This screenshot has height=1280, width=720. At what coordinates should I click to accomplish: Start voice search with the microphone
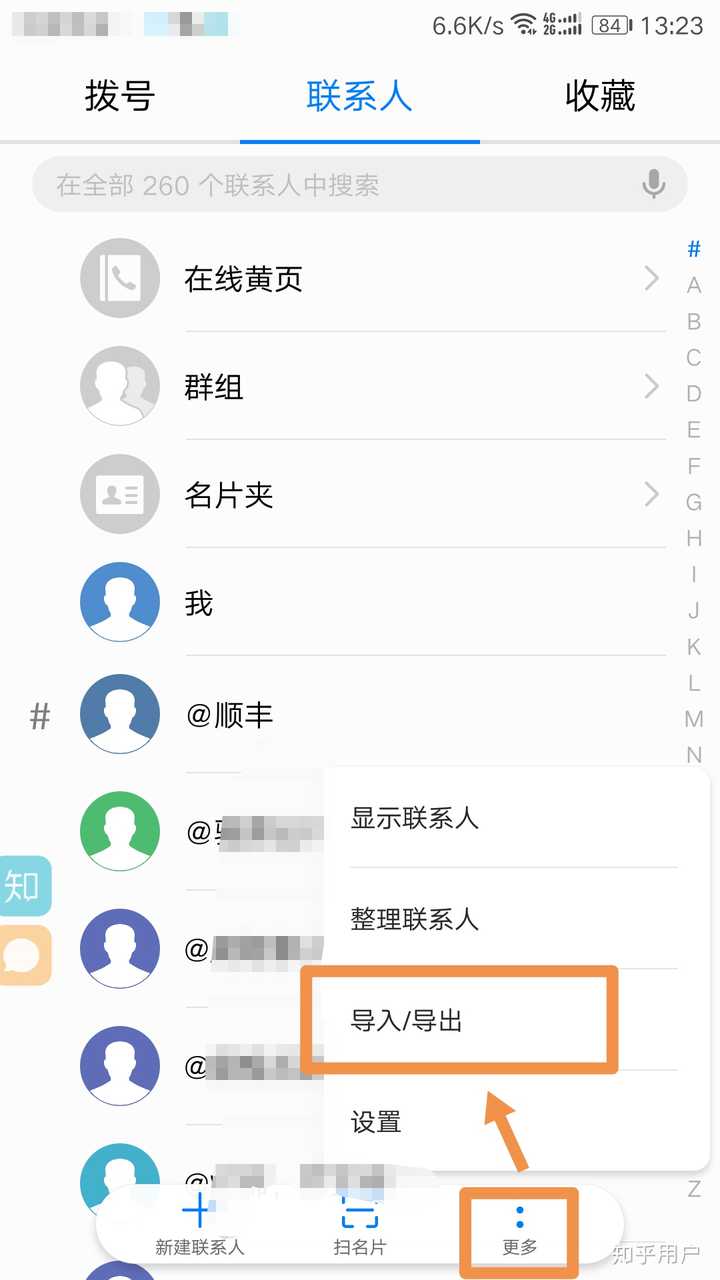654,184
